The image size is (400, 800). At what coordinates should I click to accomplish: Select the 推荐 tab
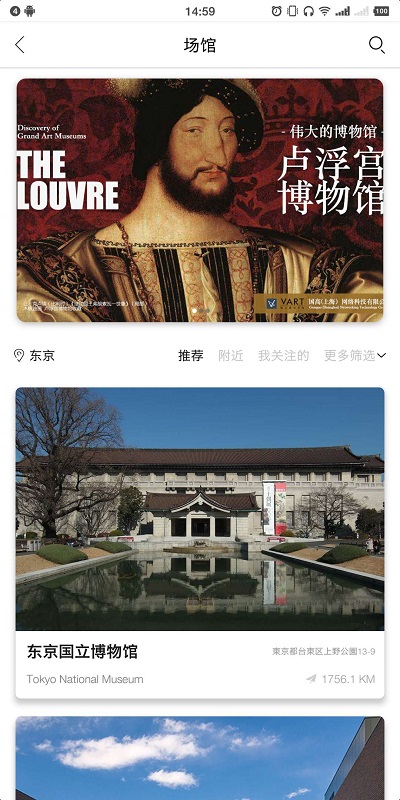(191, 356)
